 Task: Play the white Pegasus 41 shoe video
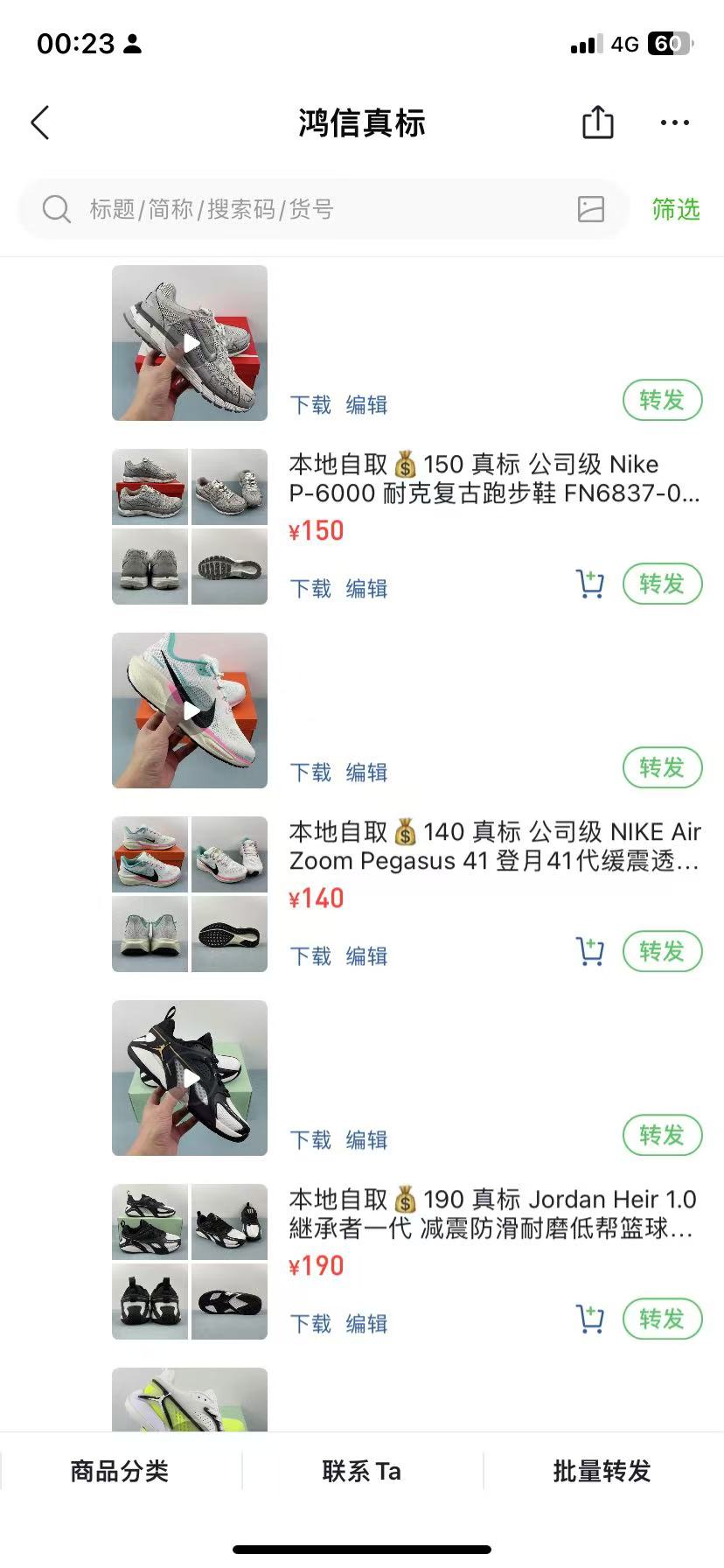tap(190, 710)
